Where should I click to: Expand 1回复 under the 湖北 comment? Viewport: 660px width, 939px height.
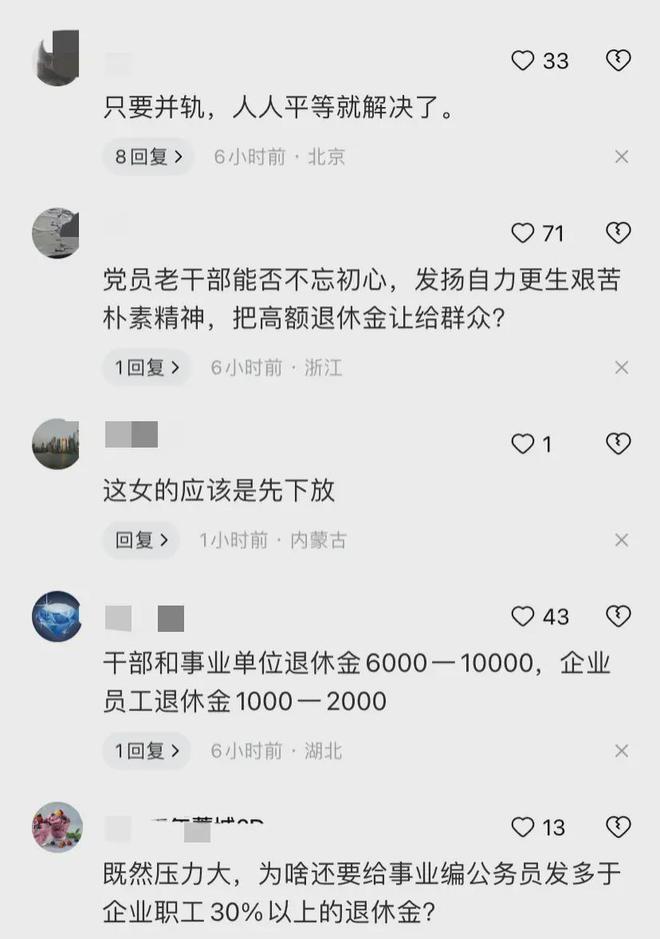[148, 750]
